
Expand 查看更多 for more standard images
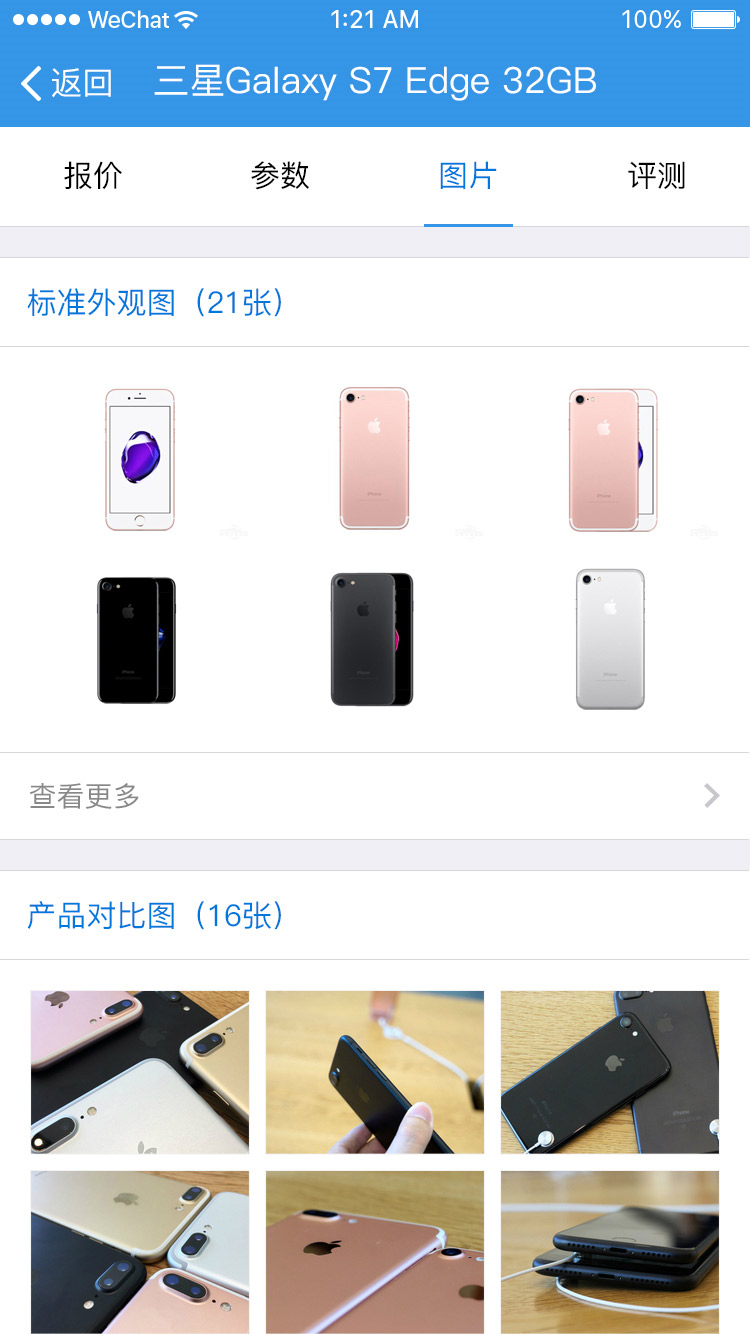pyautogui.click(x=375, y=796)
